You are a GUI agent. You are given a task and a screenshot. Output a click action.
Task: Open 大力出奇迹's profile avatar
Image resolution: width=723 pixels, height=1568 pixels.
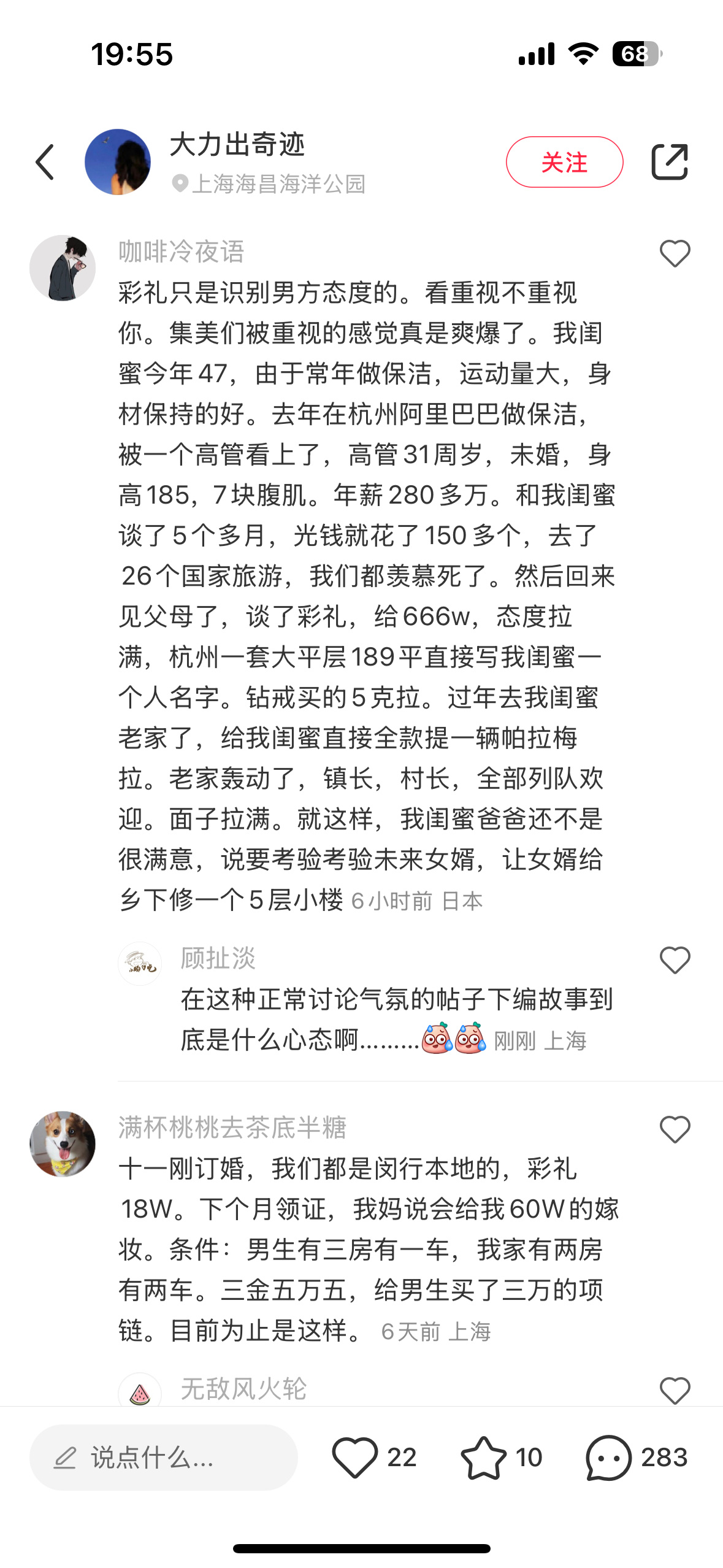click(118, 162)
